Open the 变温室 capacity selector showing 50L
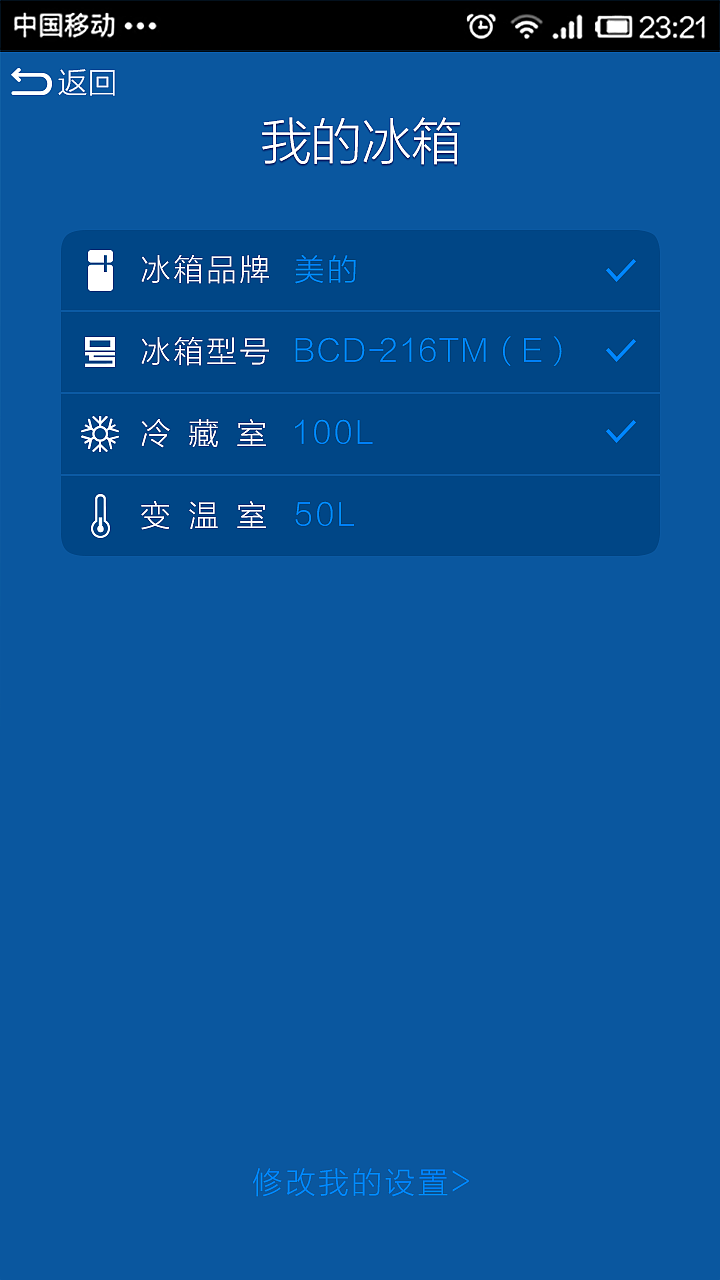The width and height of the screenshot is (720, 1280). click(x=360, y=514)
